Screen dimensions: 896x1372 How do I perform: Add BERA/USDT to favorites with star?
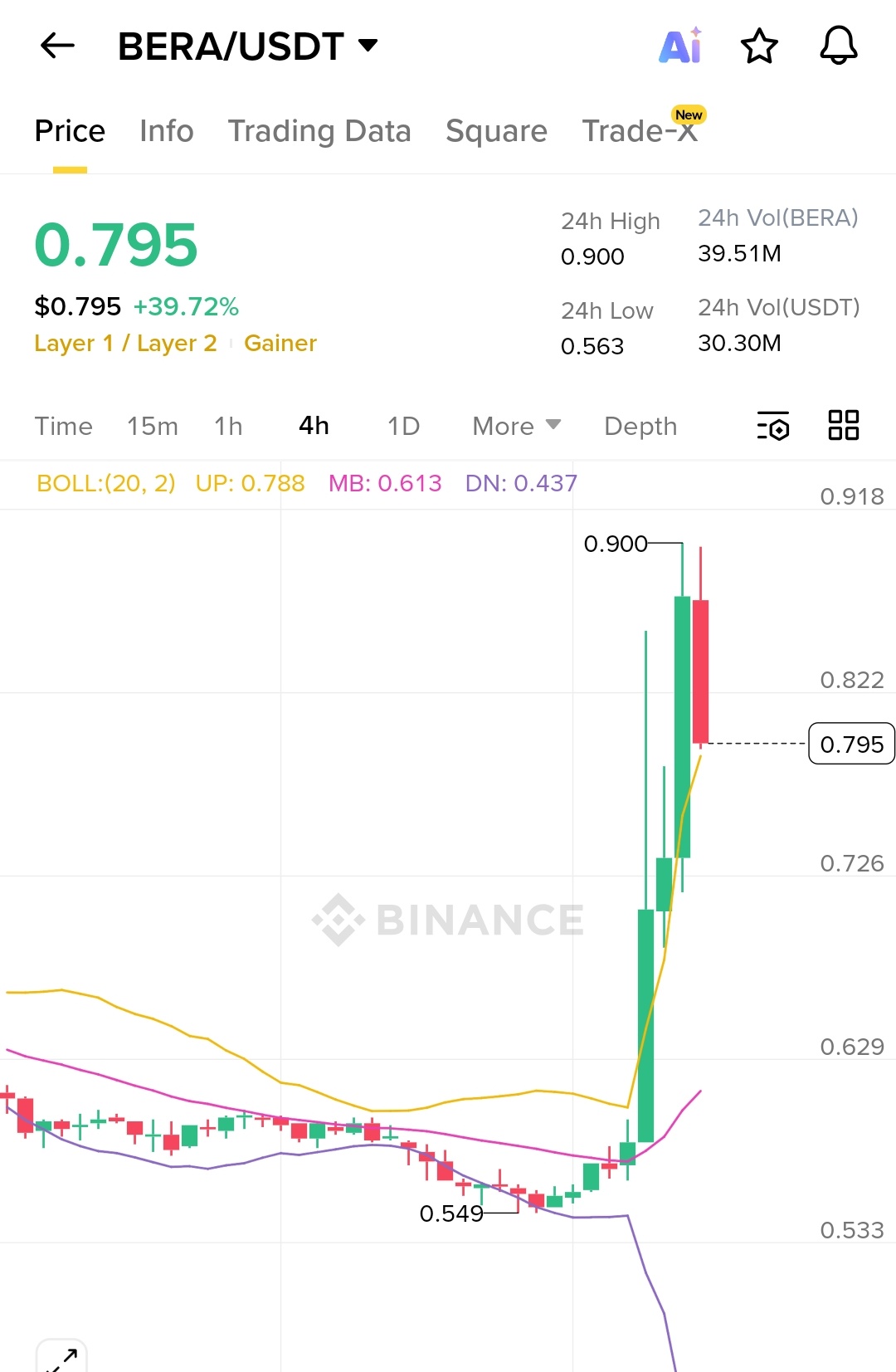[x=759, y=46]
